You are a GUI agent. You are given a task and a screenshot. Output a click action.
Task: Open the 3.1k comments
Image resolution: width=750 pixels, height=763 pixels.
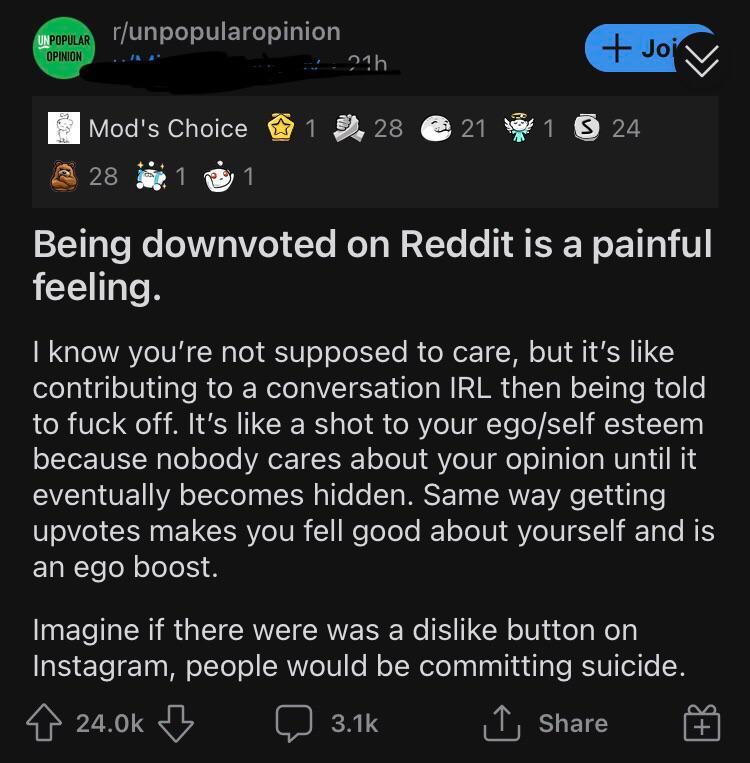(326, 723)
